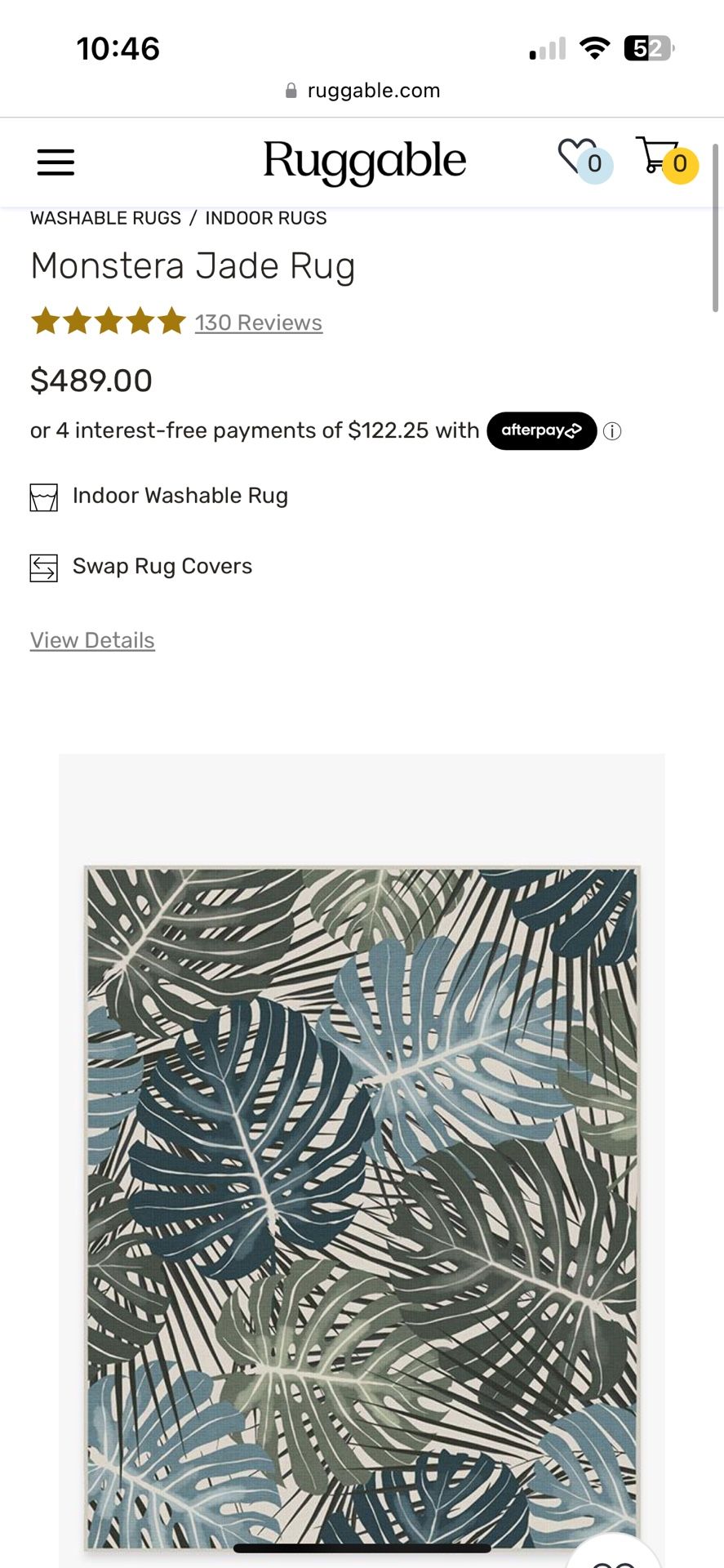
Task: Open WASHABLE RUGS breadcrumb category
Action: pyautogui.click(x=104, y=217)
